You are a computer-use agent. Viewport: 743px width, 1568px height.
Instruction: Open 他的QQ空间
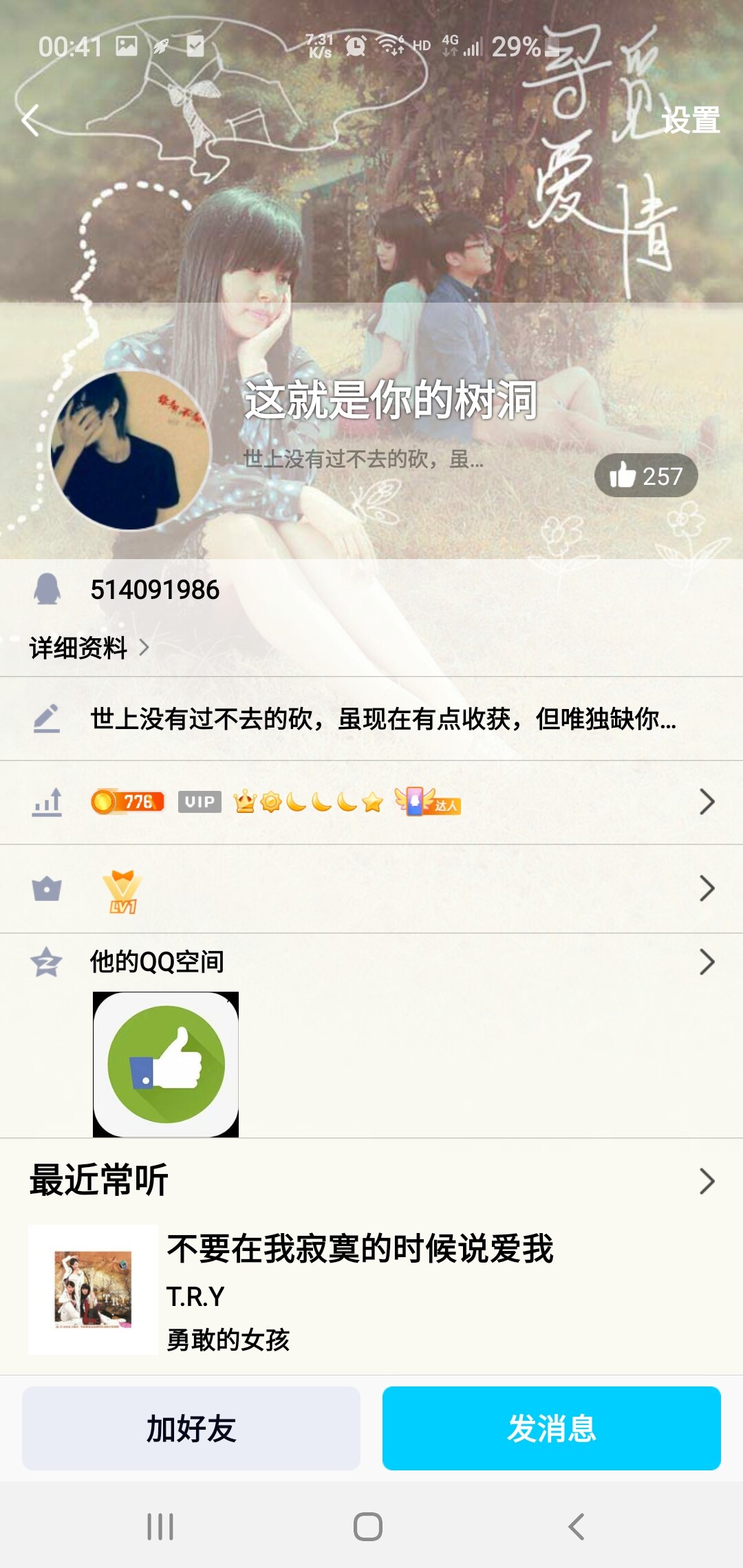[157, 961]
